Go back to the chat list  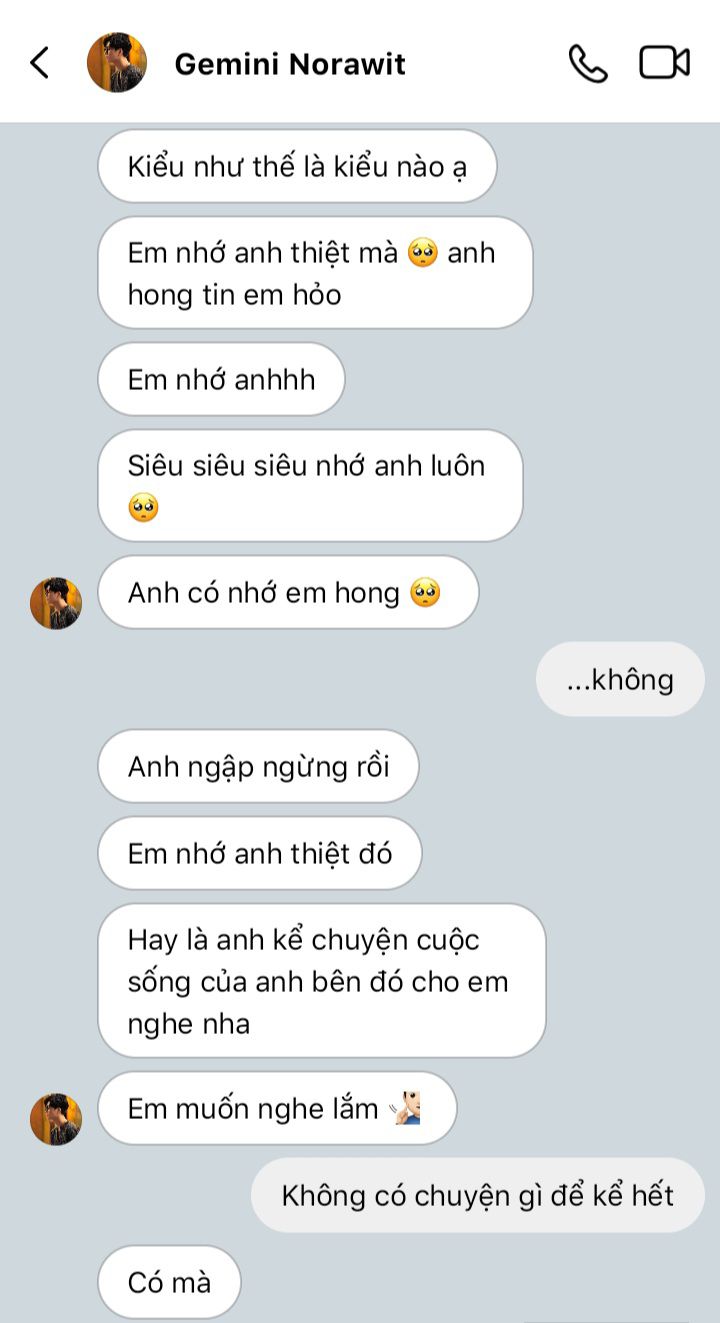coord(40,63)
